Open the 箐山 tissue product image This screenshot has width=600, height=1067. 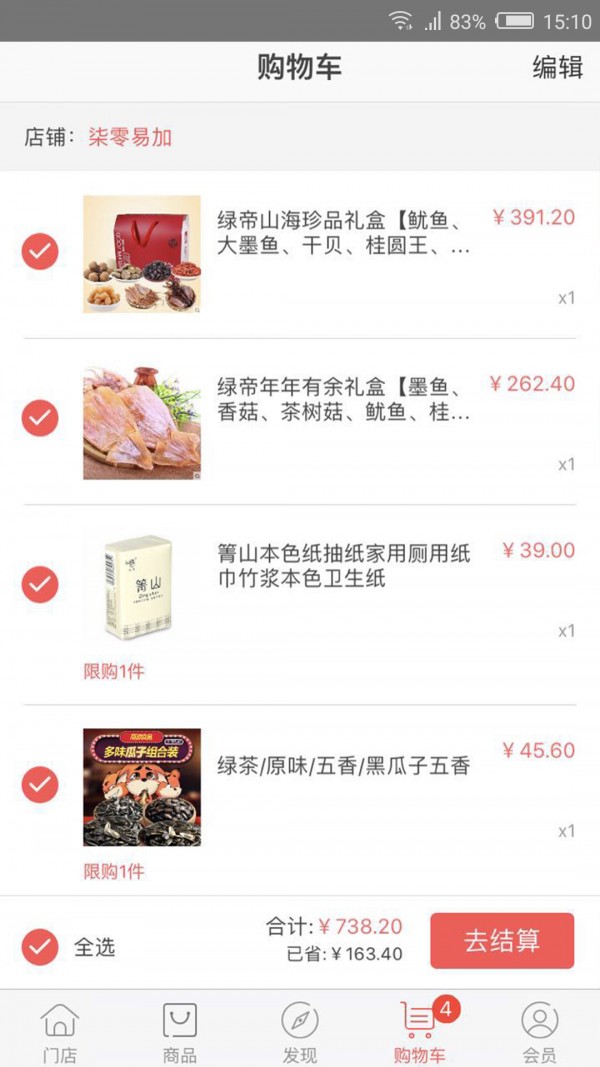coord(142,587)
